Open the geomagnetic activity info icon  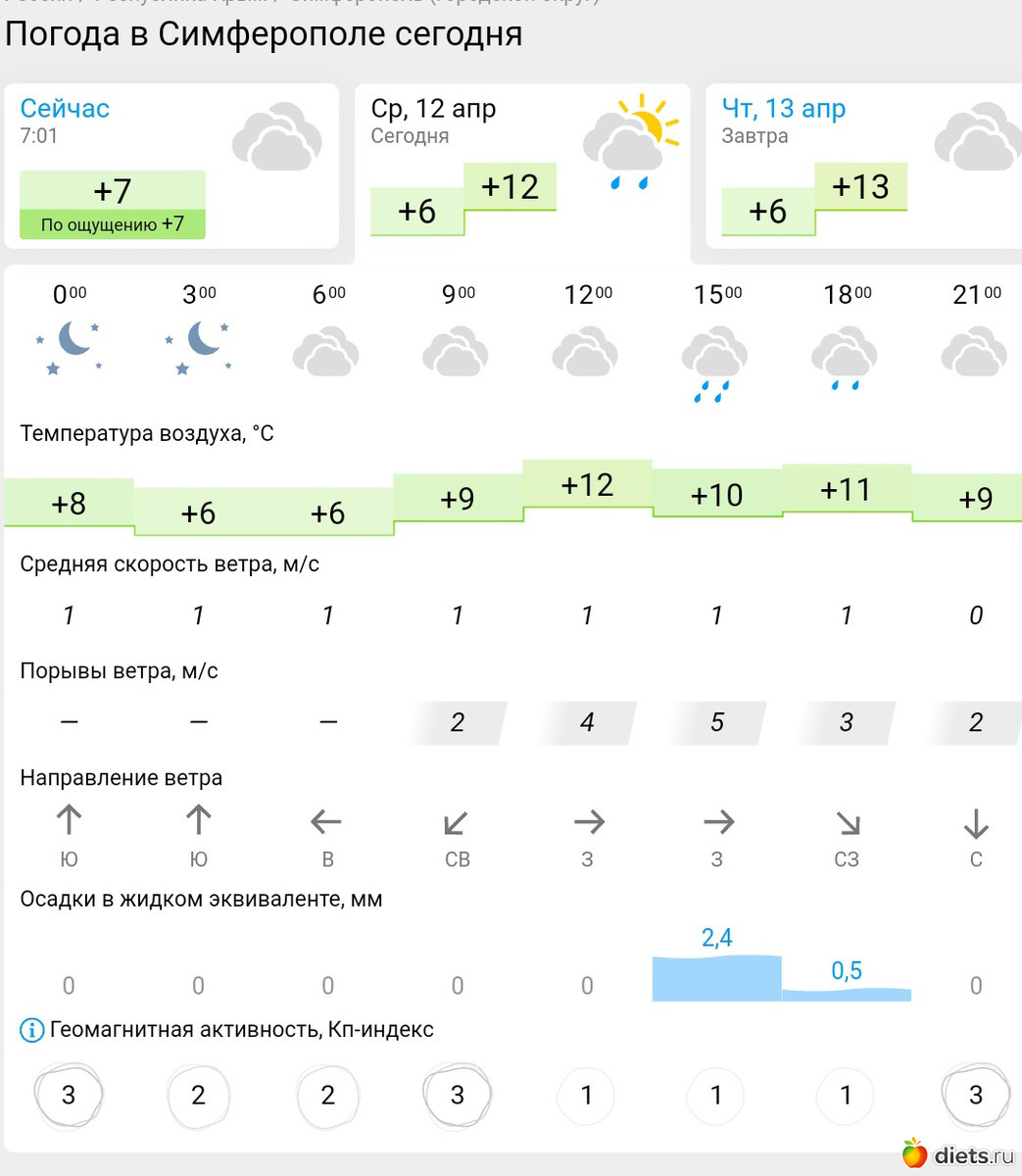[x=32, y=1030]
